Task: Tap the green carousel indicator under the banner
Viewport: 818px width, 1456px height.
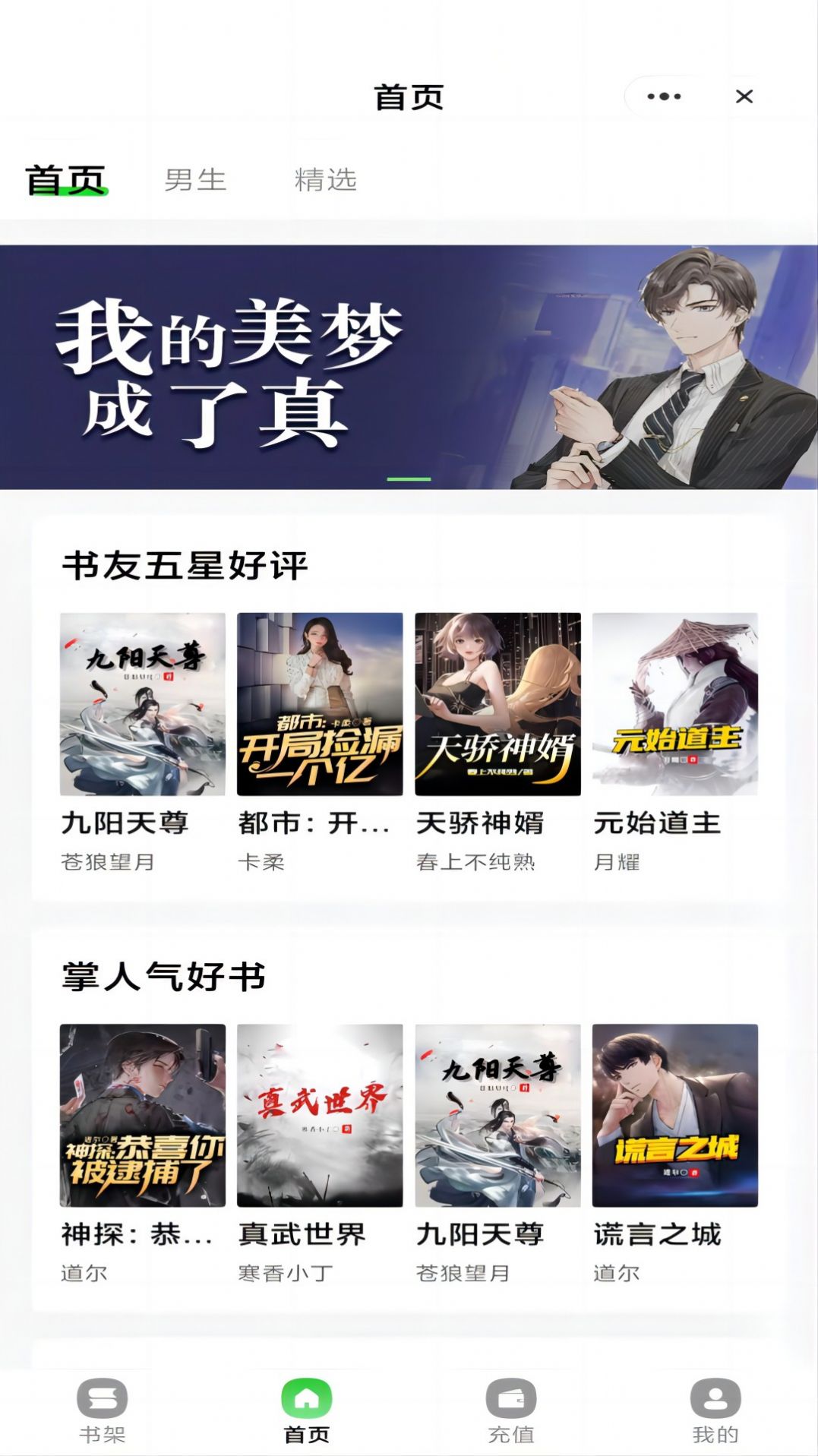Action: click(408, 478)
